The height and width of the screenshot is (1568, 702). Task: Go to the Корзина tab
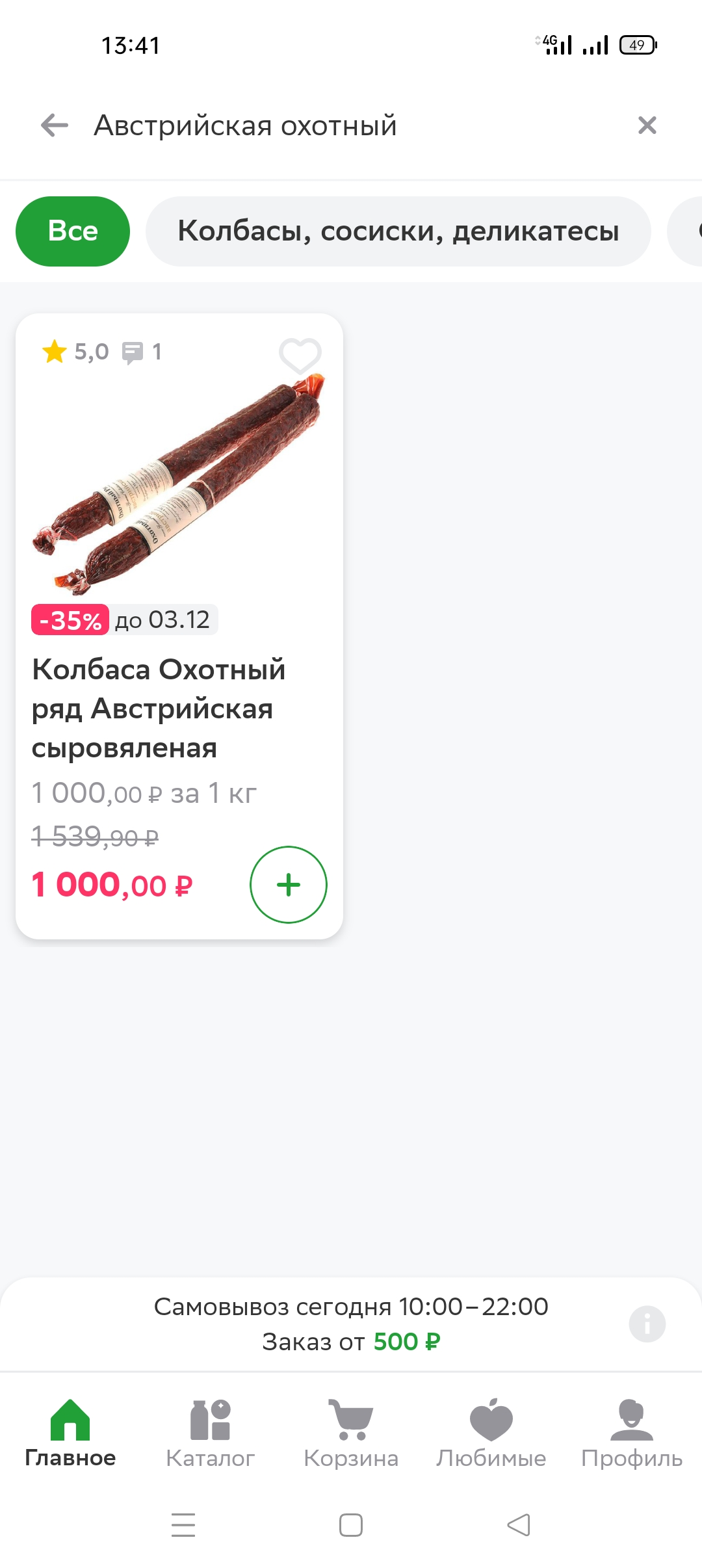click(x=351, y=1434)
